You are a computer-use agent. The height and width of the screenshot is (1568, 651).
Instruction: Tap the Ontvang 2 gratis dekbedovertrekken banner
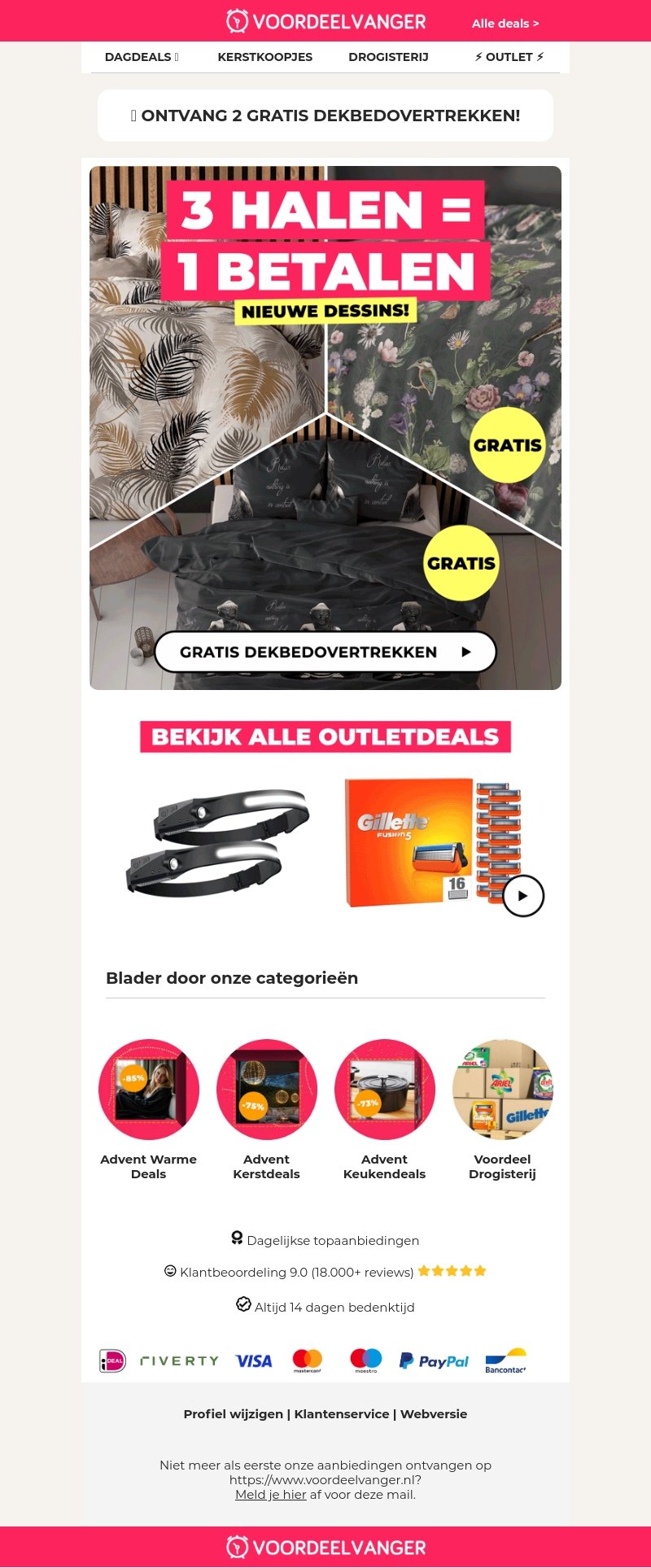tap(325, 116)
